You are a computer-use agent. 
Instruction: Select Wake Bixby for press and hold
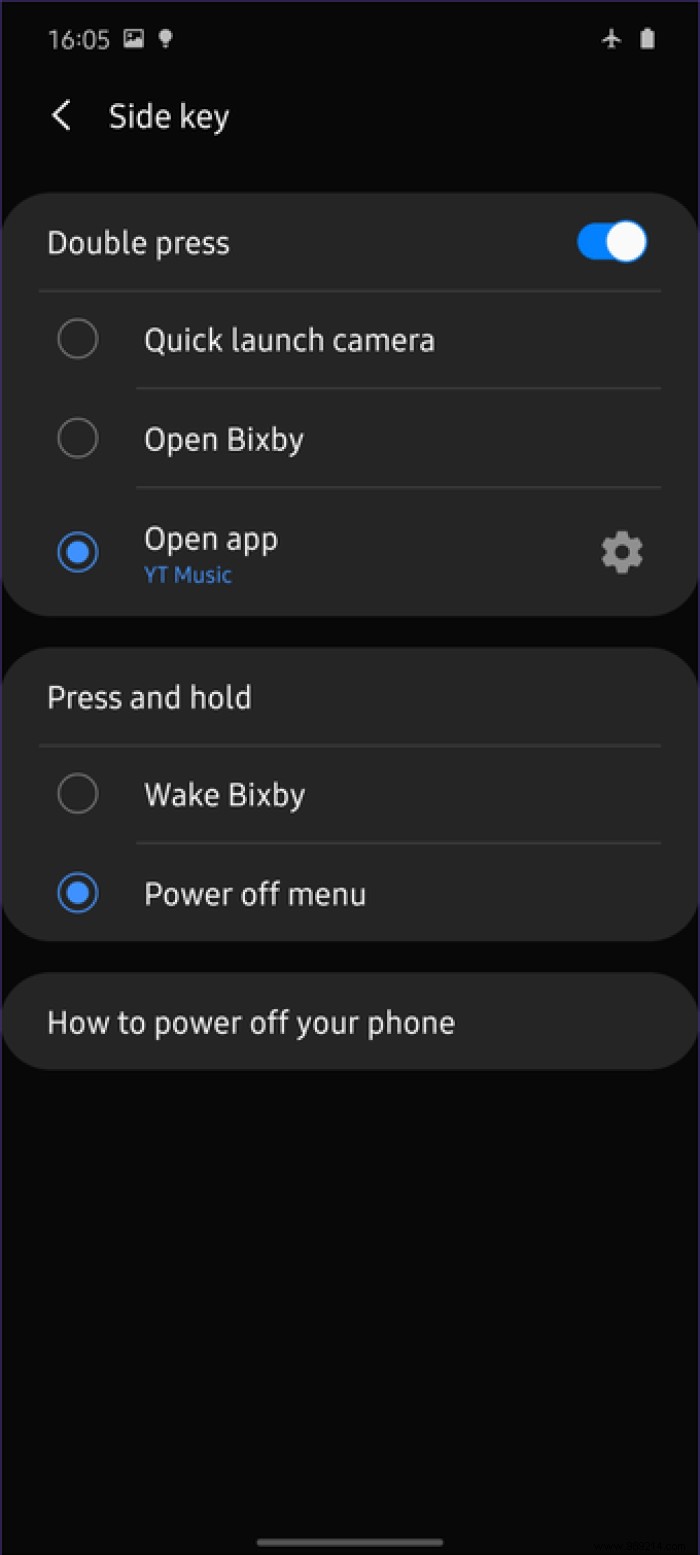coord(78,795)
